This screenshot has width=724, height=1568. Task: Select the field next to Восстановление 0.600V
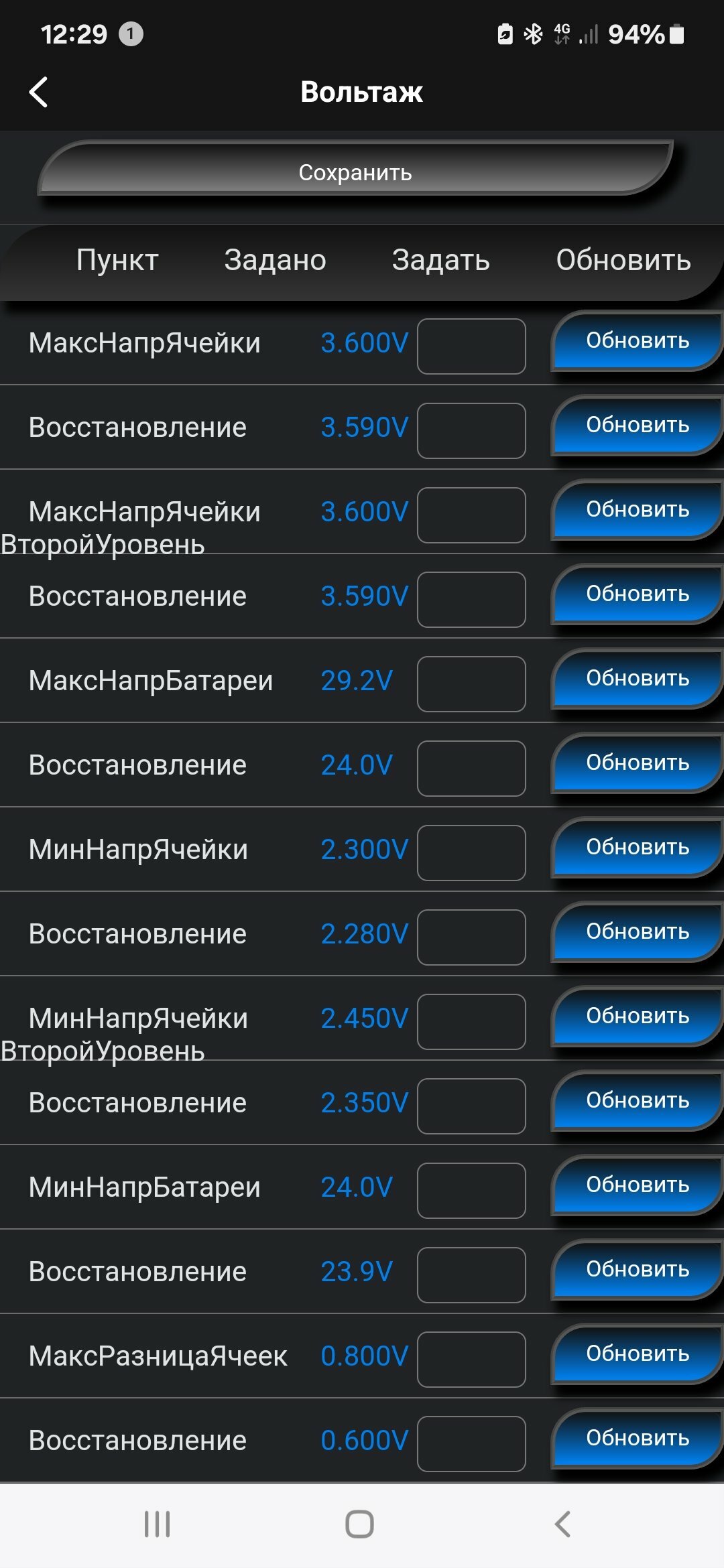click(471, 1443)
